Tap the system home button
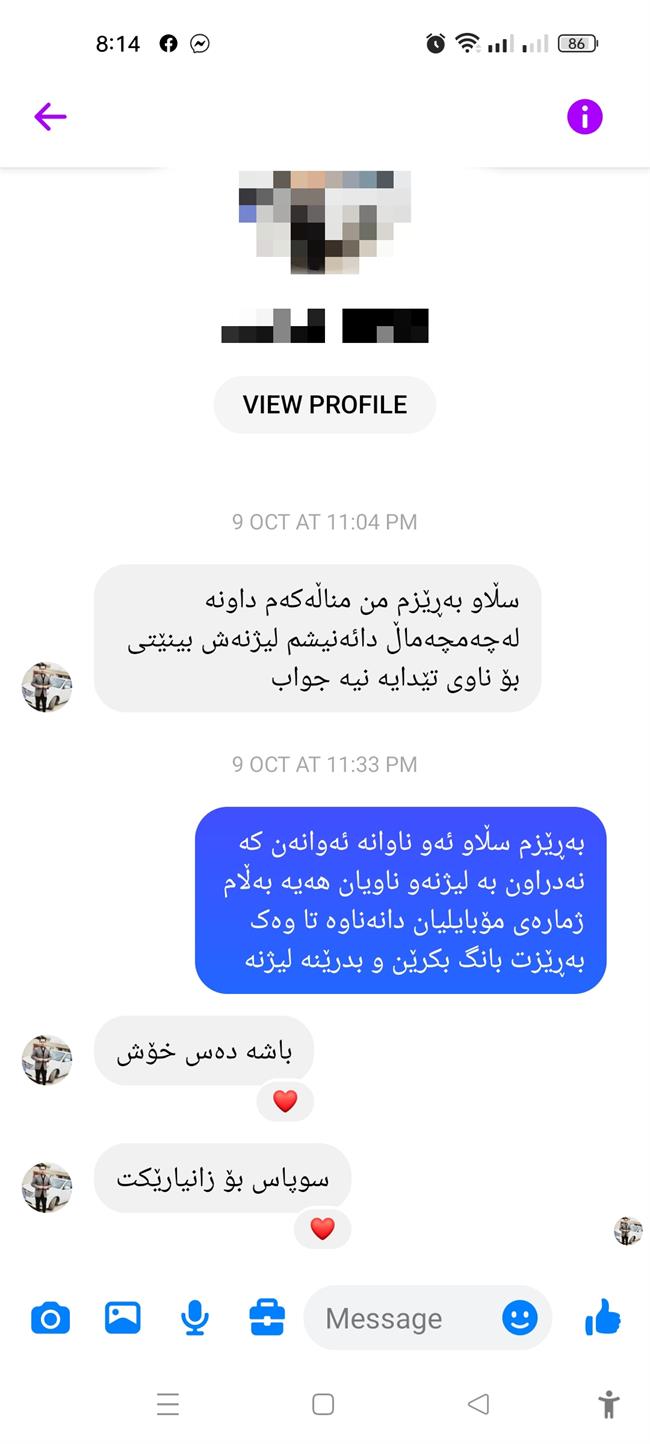Image resolution: width=650 pixels, height=1444 pixels. (x=323, y=1404)
